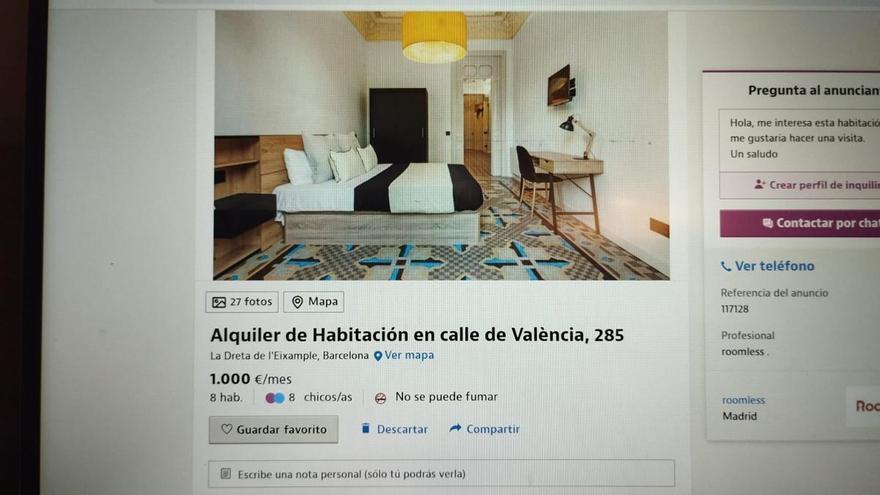Contact the advertiser by chat
The image size is (880, 495).
click(x=815, y=223)
